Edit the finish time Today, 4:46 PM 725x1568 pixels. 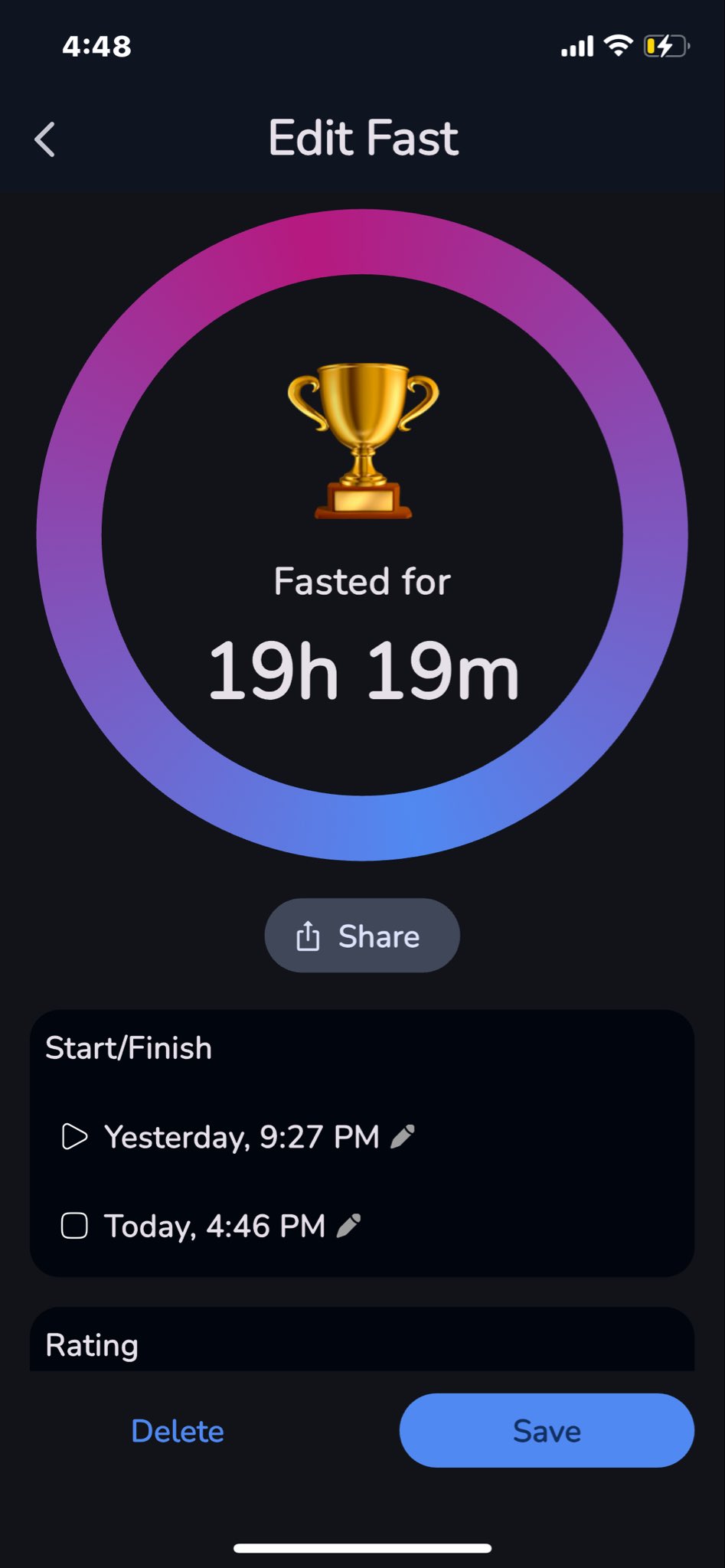tap(348, 1226)
